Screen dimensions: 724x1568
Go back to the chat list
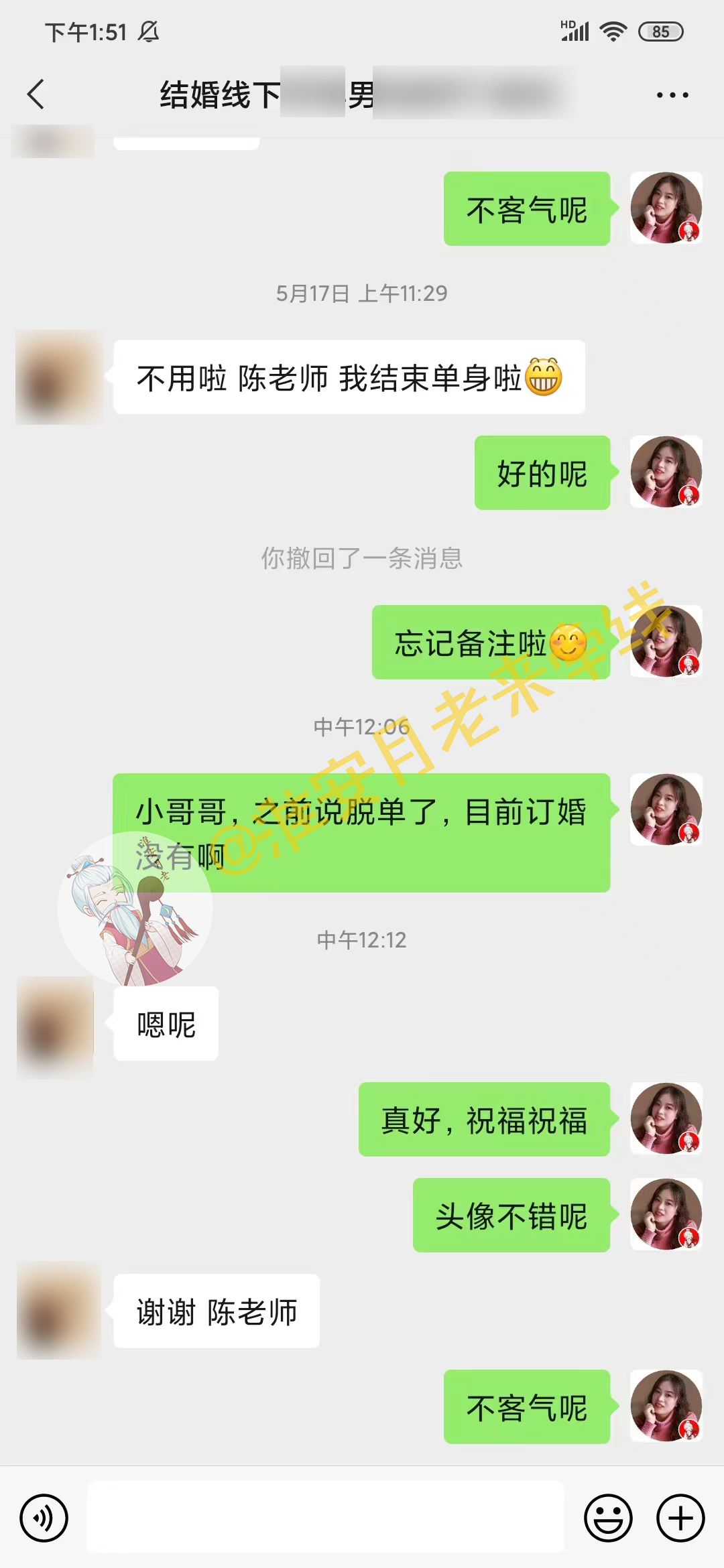tap(36, 94)
